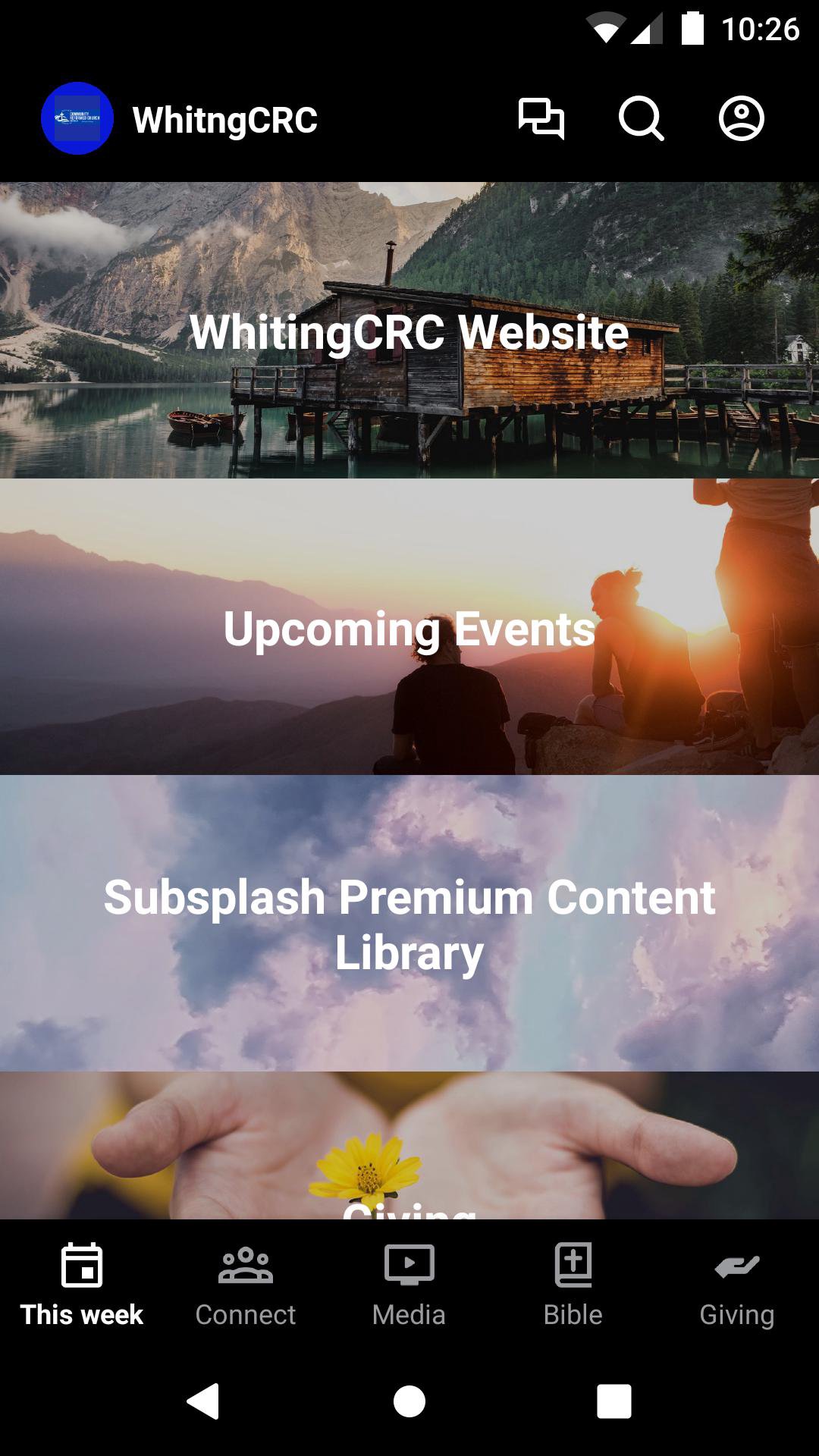The width and height of the screenshot is (819, 1456).
Task: Open the messages chat icon
Action: pos(541,119)
